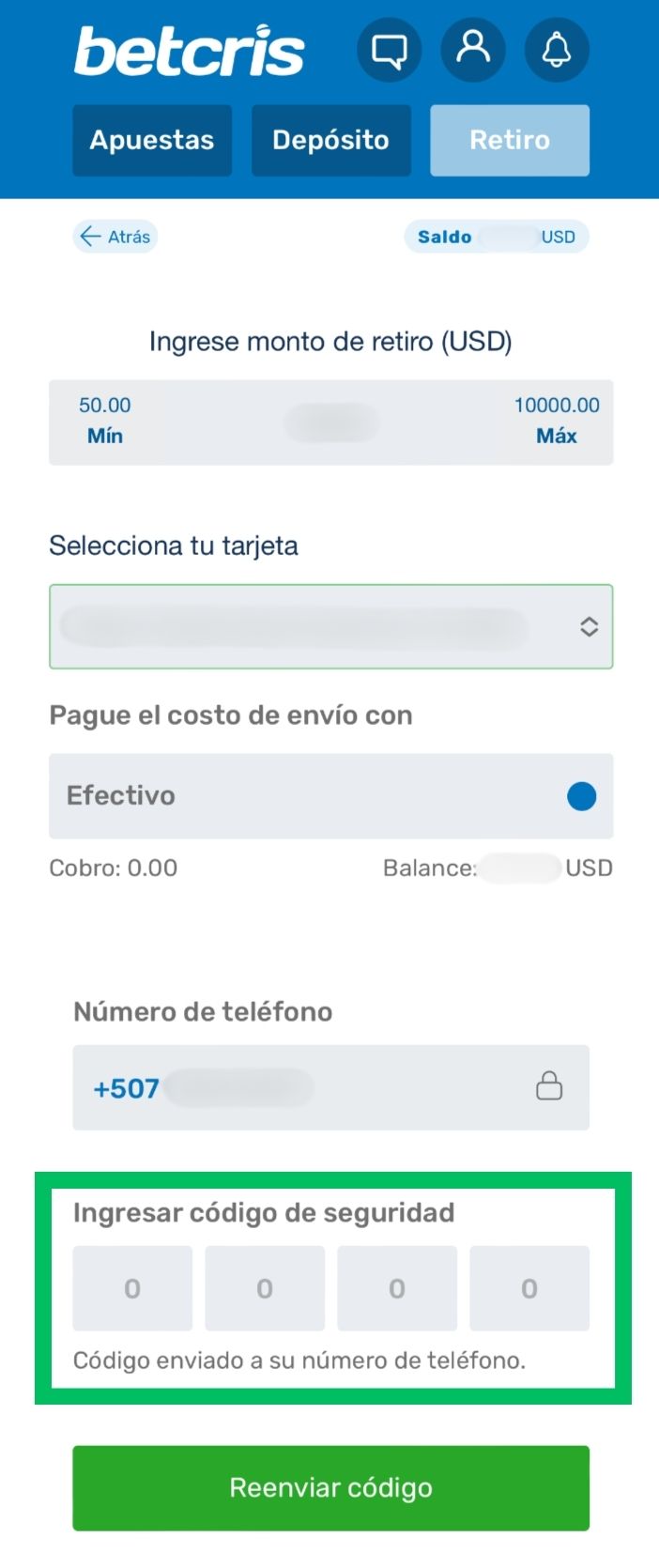Screen dimensions: 659x1568
Task: Tap the fourth security code box
Action: [x=529, y=1288]
